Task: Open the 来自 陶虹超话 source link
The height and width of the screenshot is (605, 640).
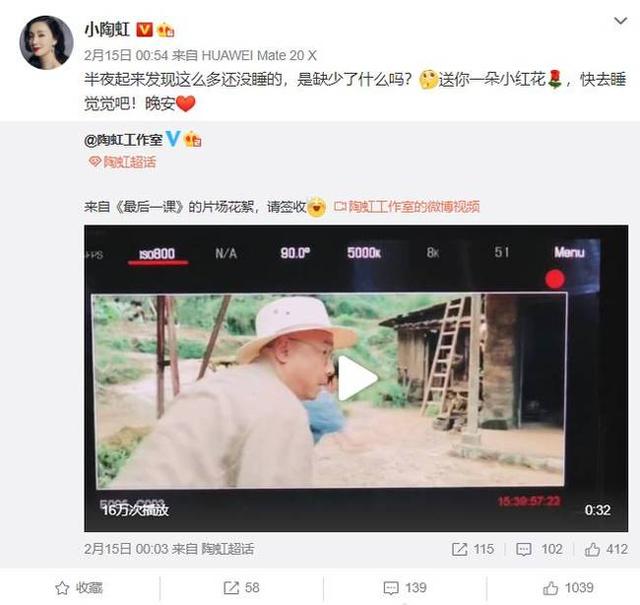Action: click(x=226, y=549)
